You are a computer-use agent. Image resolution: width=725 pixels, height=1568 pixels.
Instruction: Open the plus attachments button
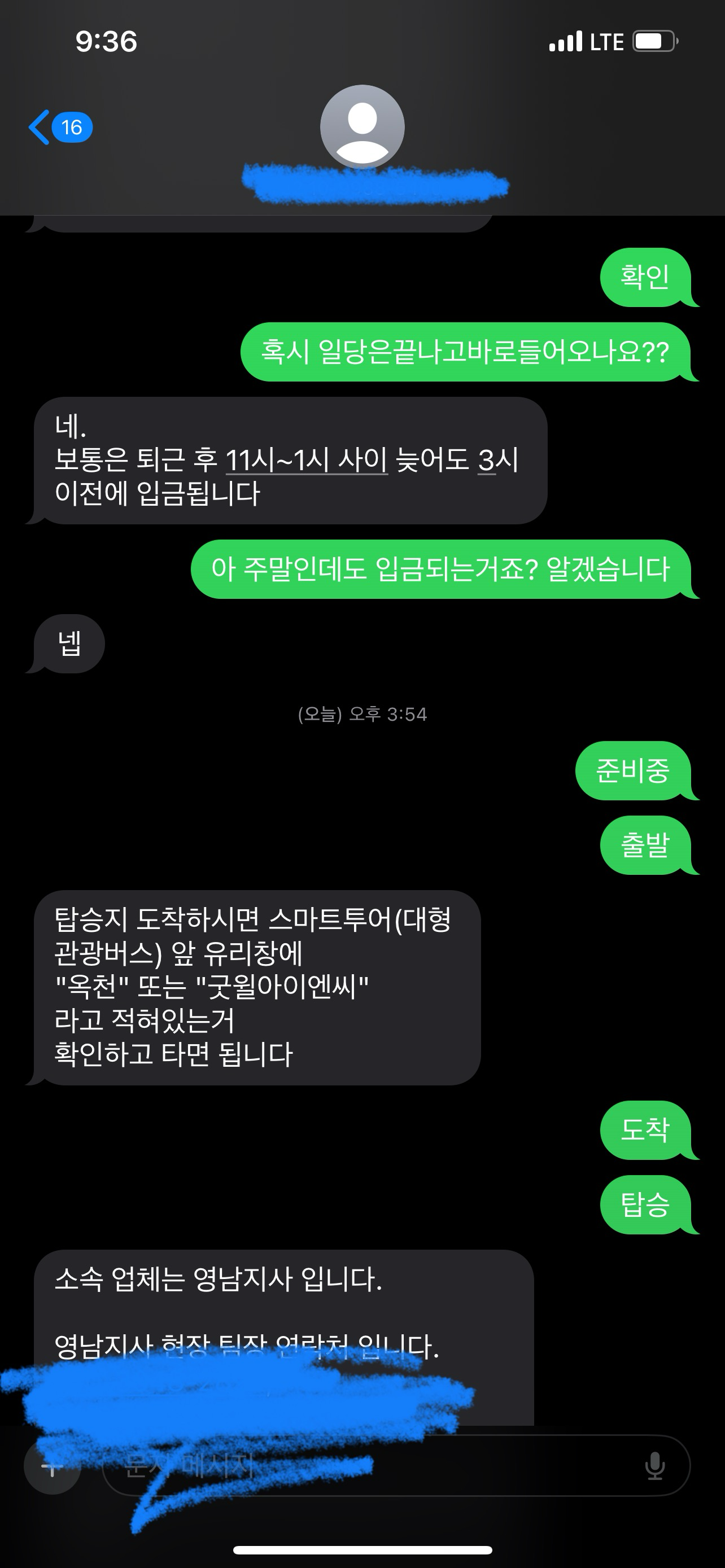(x=53, y=1467)
